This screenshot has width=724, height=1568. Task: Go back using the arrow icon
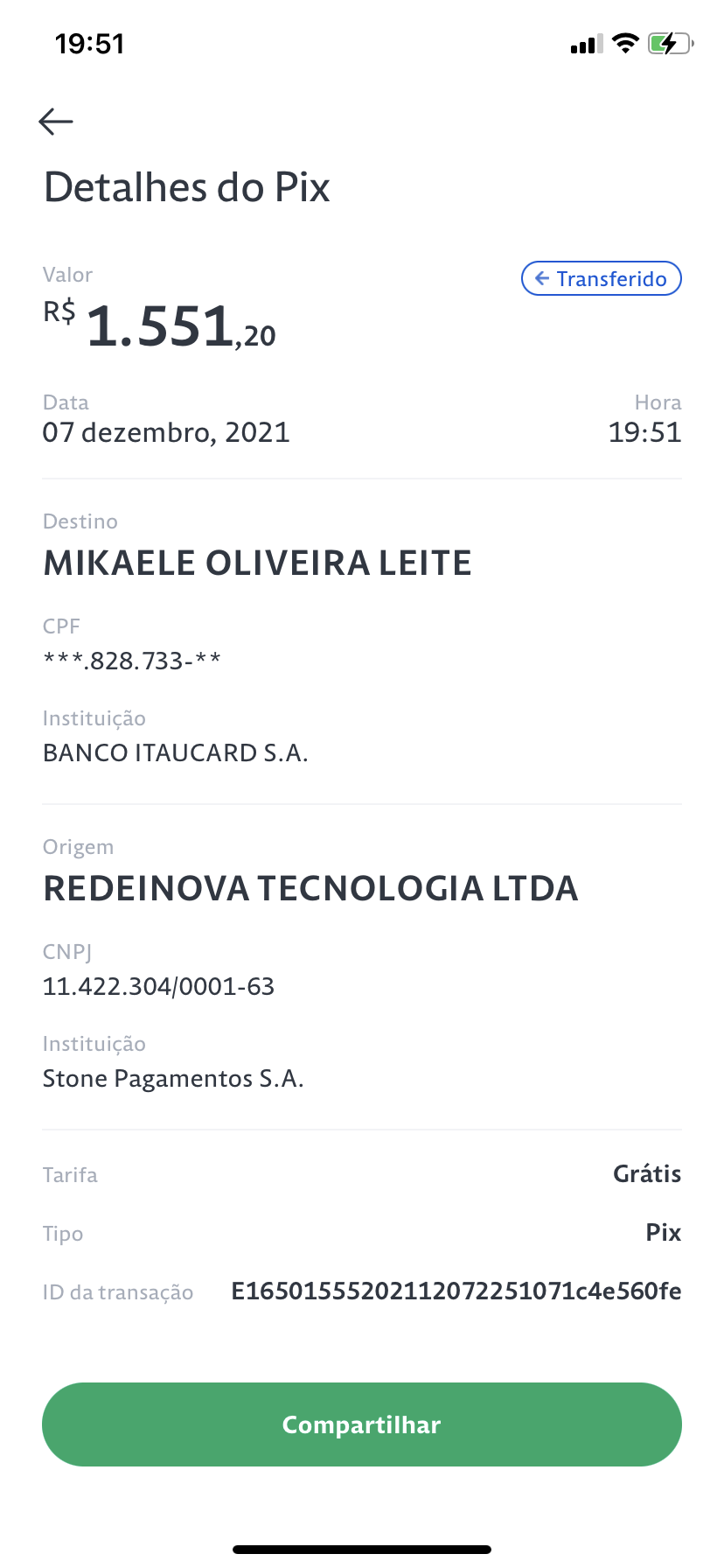point(56,122)
